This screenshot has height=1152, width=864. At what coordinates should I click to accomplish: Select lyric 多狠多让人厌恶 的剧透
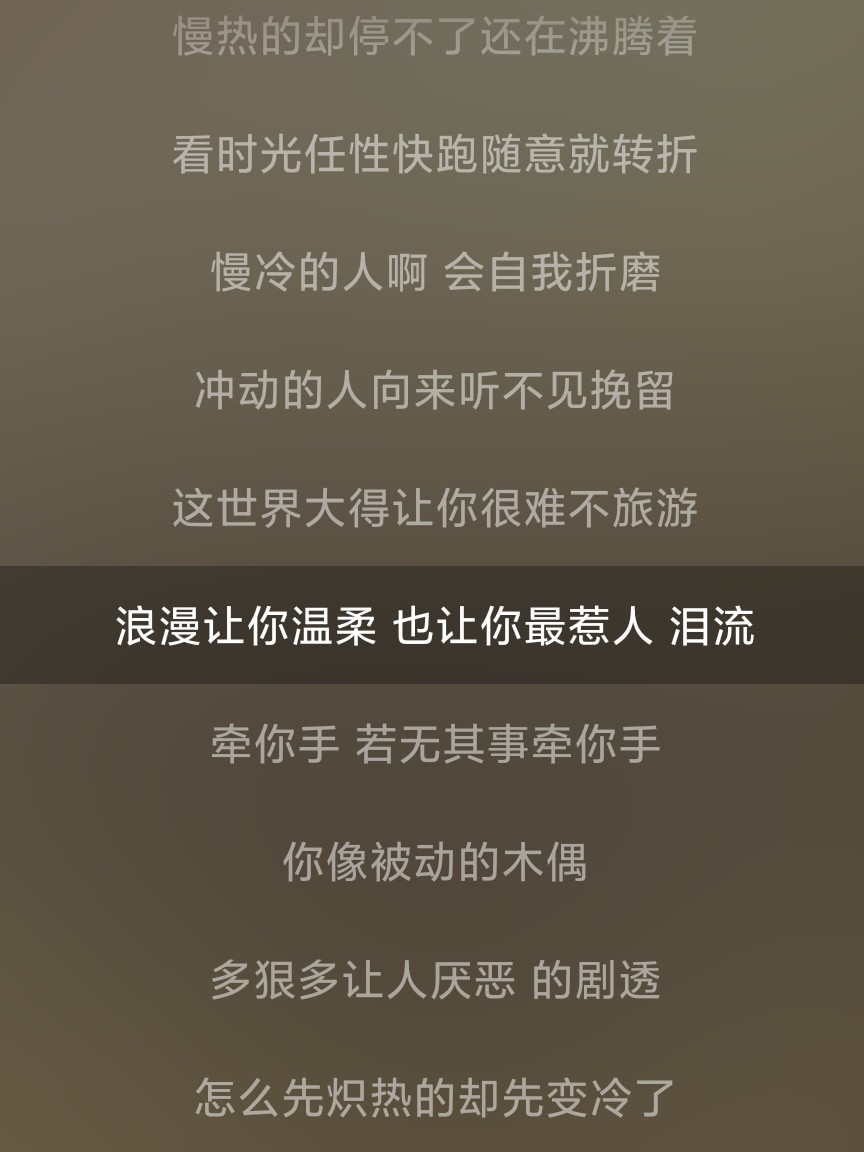click(434, 980)
